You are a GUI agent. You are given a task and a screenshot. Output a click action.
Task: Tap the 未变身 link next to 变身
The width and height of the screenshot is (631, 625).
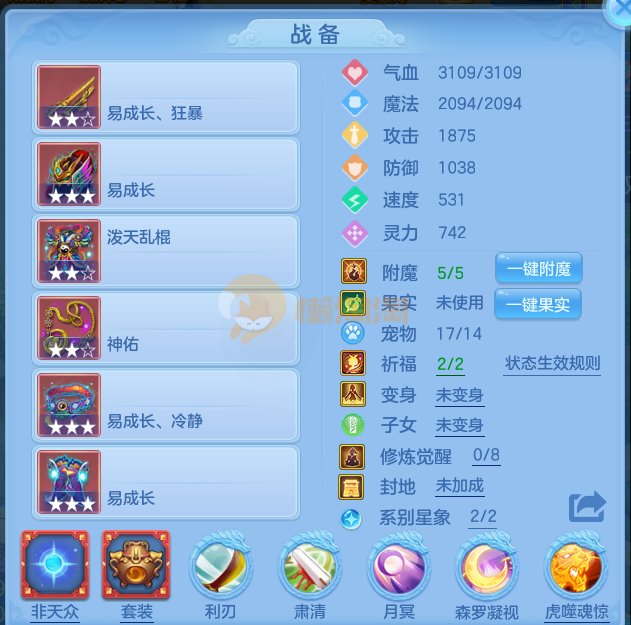pyautogui.click(x=459, y=395)
